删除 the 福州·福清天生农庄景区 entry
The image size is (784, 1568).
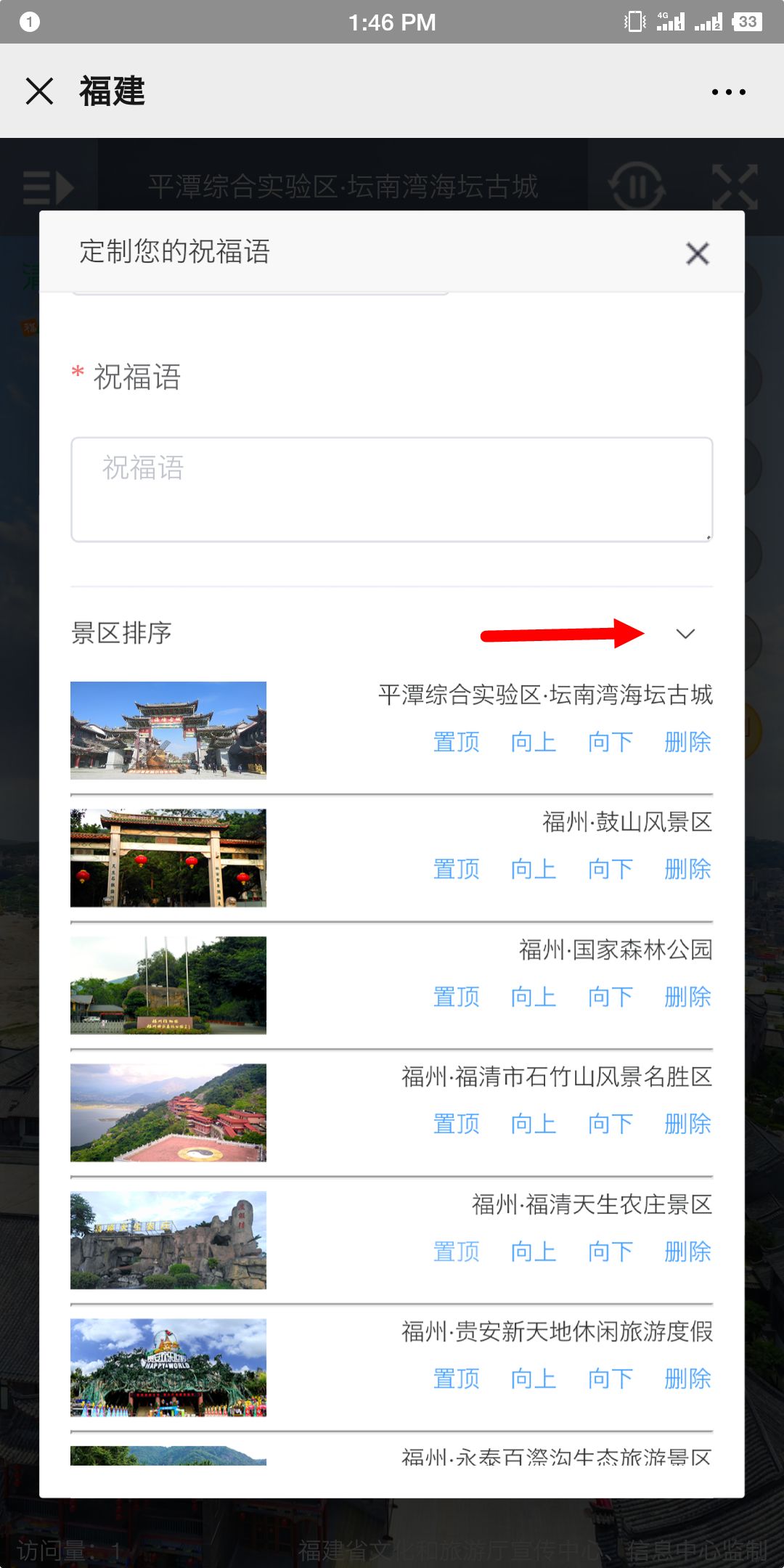click(x=686, y=1251)
